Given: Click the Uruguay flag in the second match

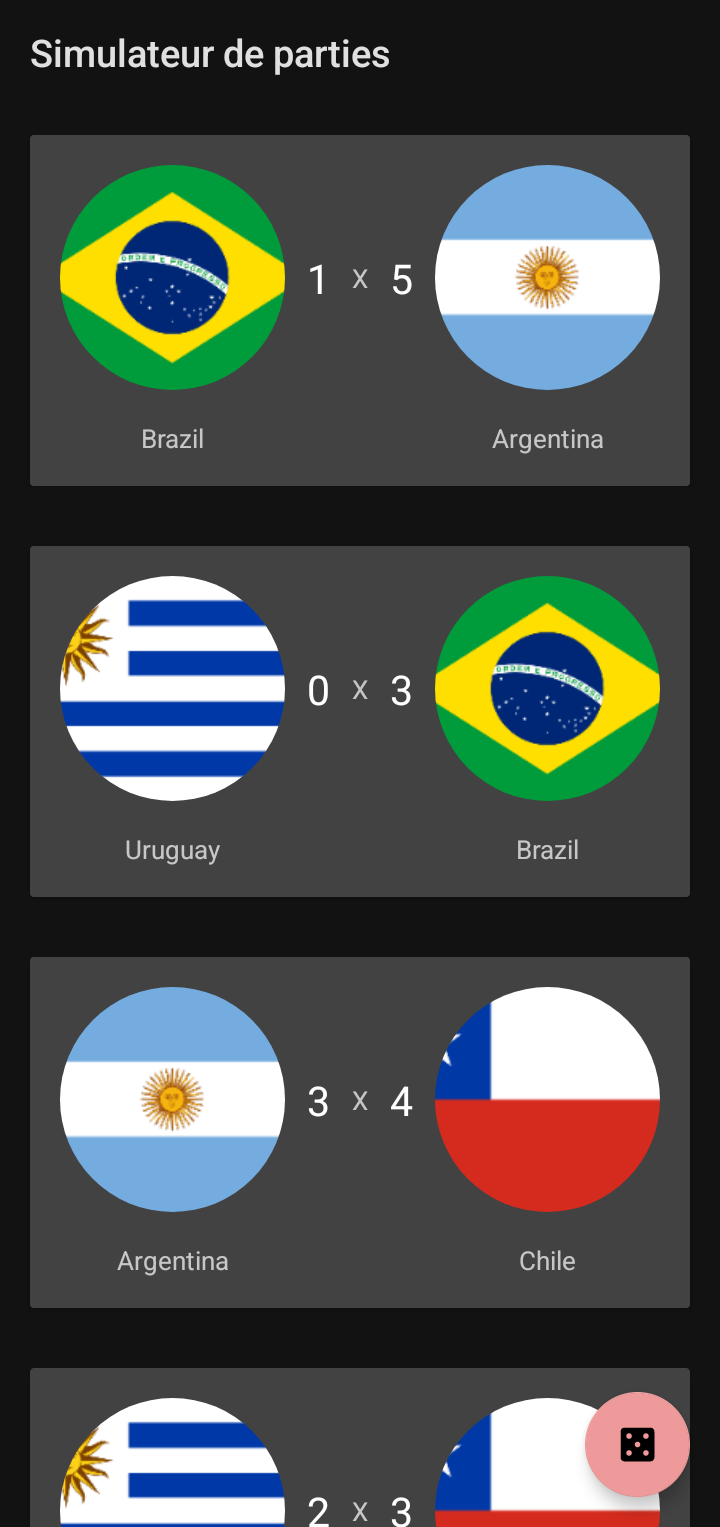Looking at the screenshot, I should [x=172, y=688].
